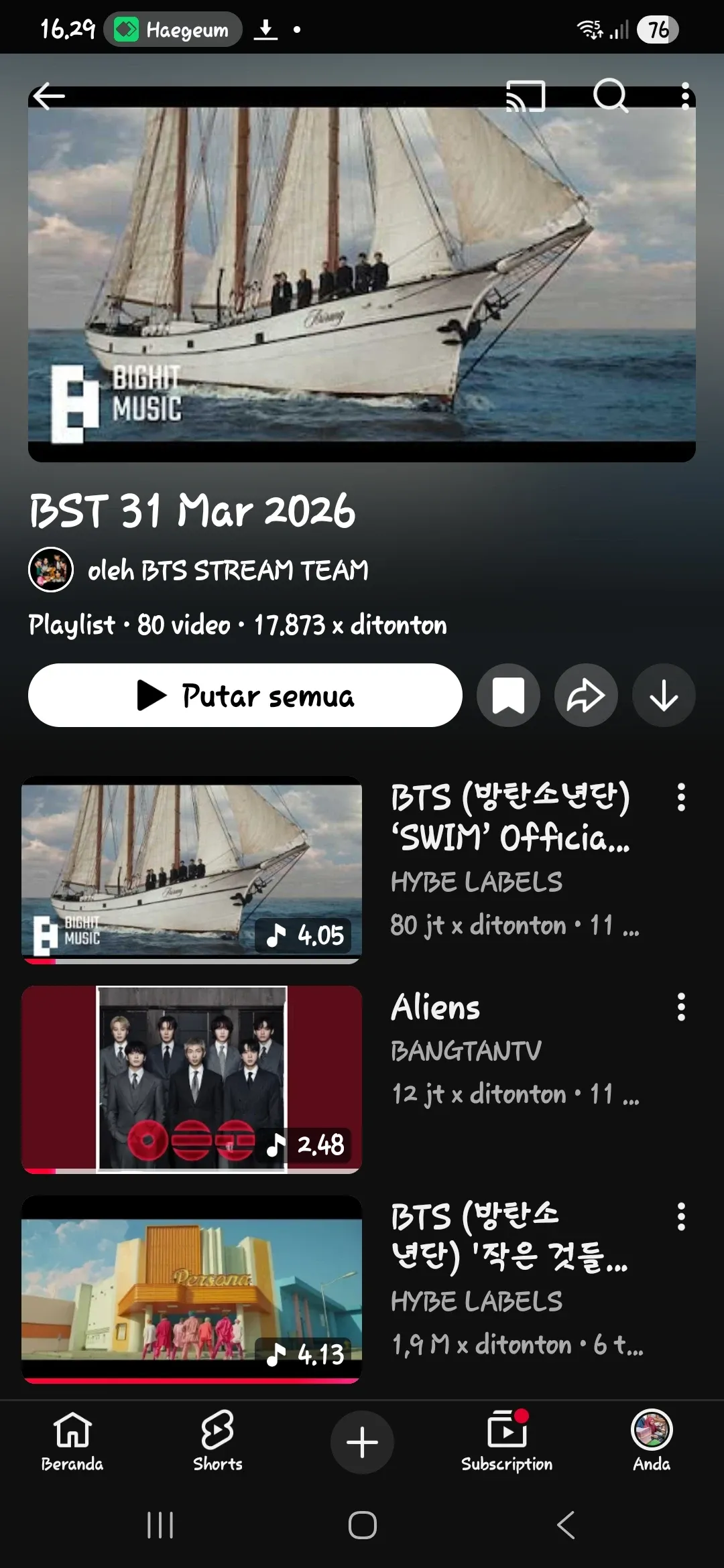Viewport: 724px width, 1568px height.
Task: Open options menu for the SWIM video
Action: (x=682, y=799)
